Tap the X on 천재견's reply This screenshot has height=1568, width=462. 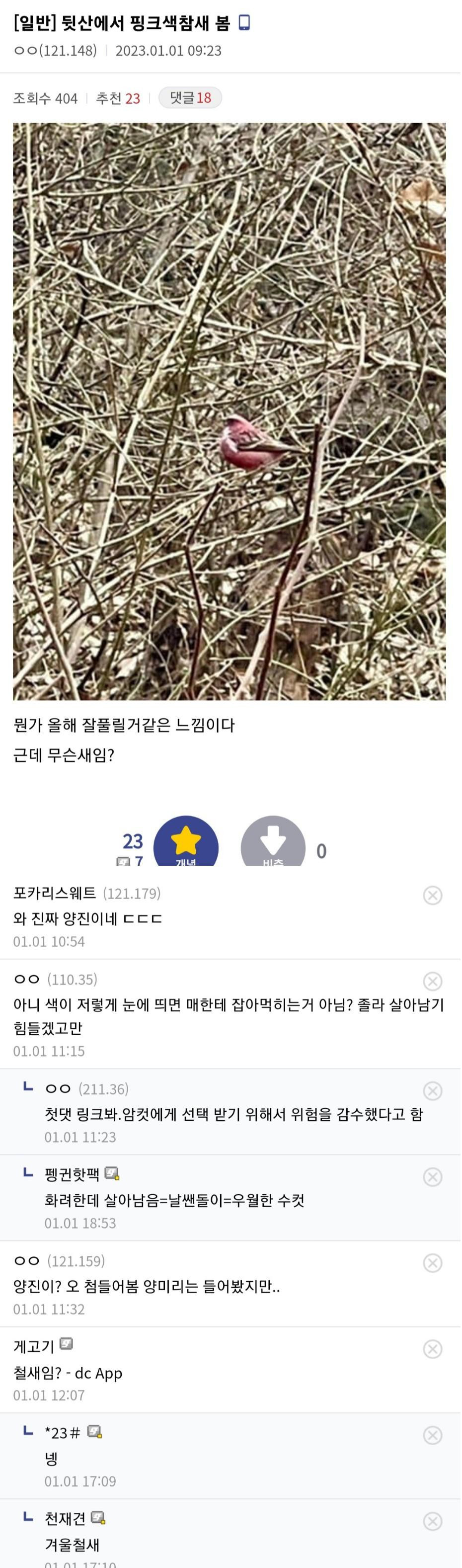point(432,1521)
